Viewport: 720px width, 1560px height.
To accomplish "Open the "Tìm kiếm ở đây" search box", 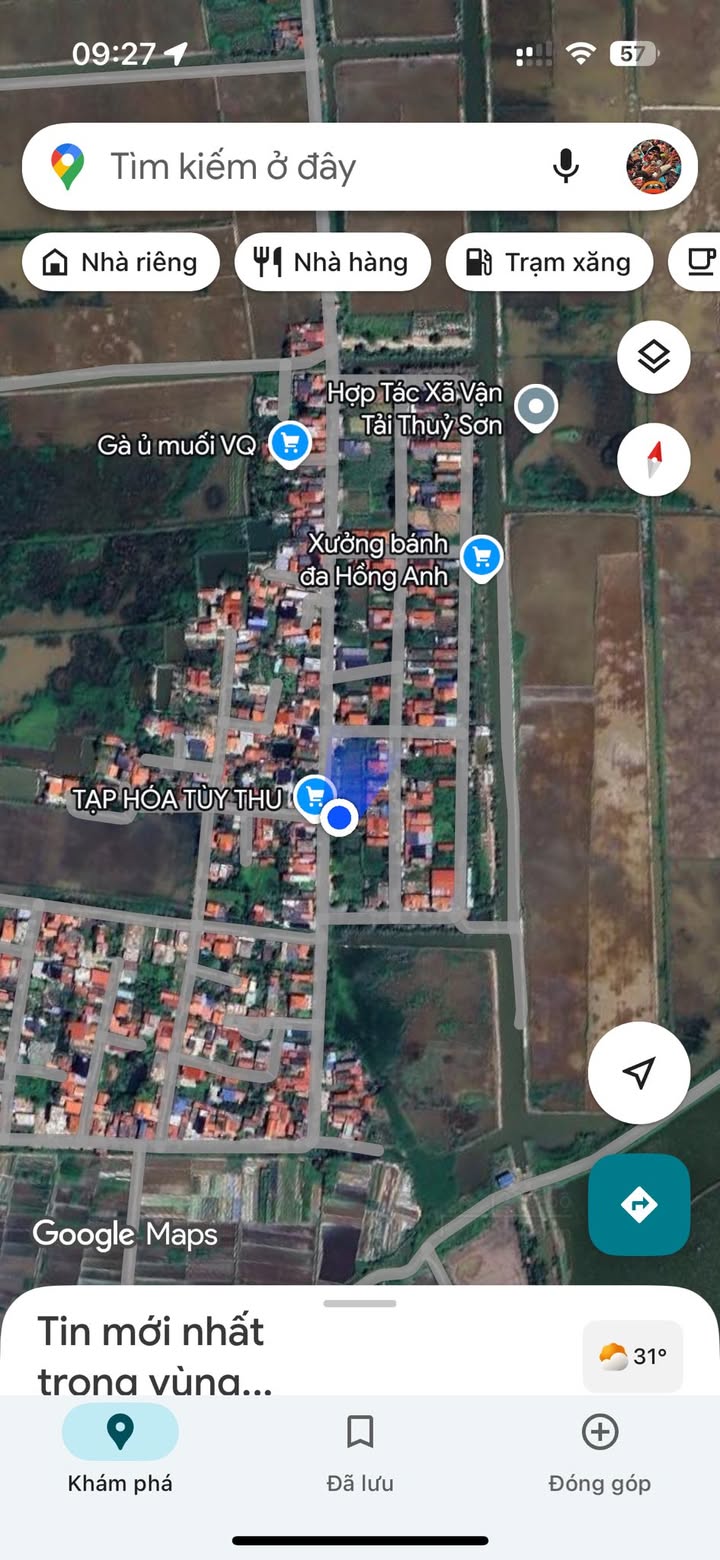I will pyautogui.click(x=300, y=167).
